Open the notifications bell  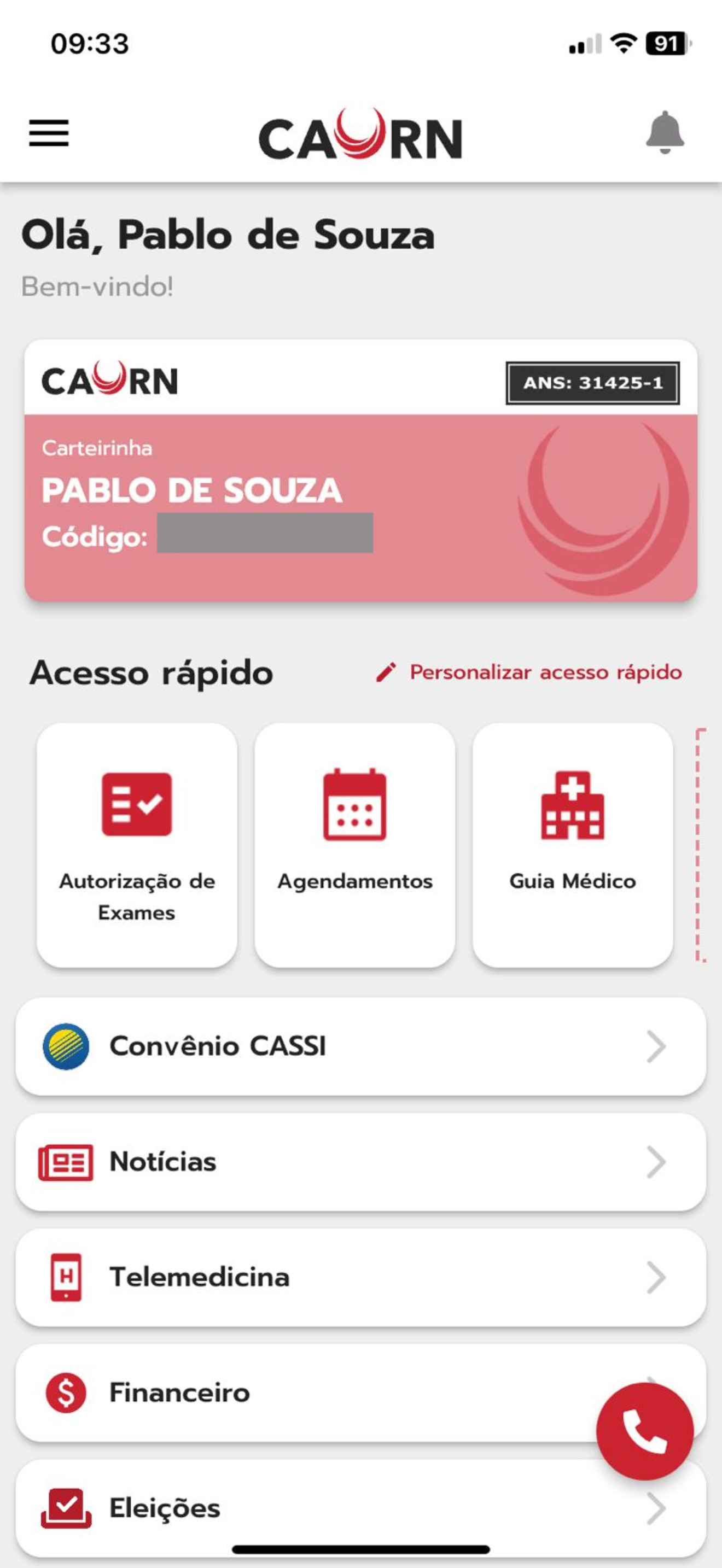[x=665, y=133]
